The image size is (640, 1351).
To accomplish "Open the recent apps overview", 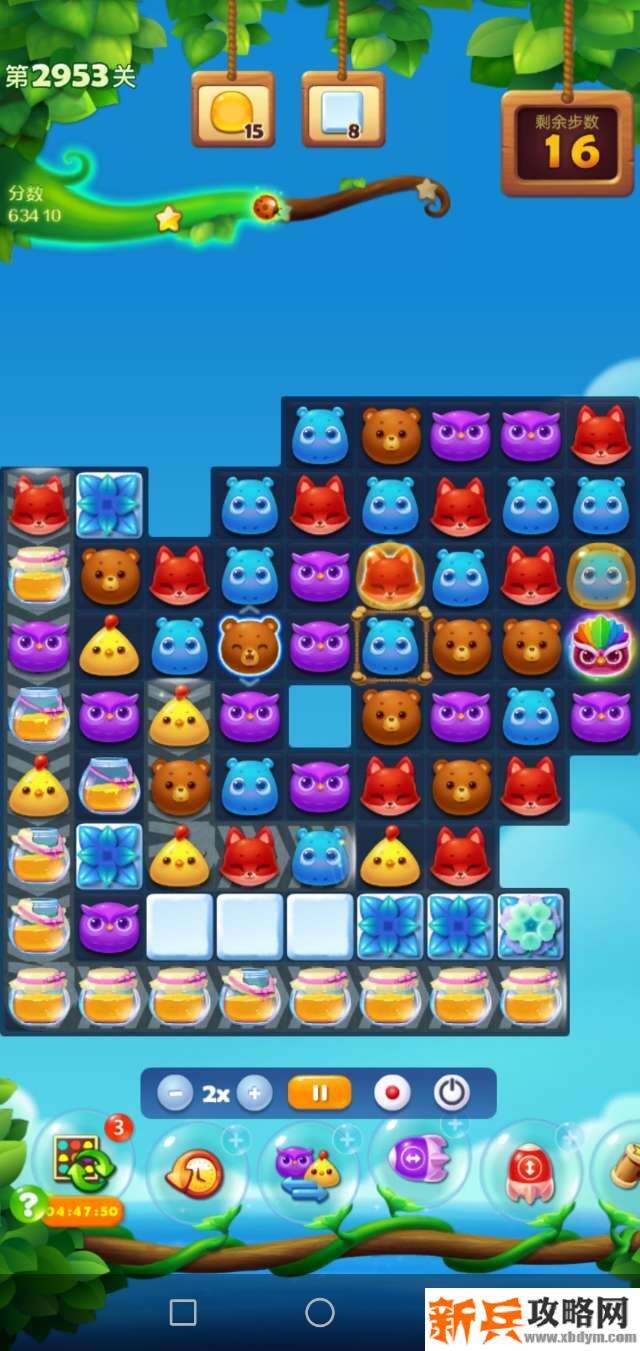I will coord(183,1312).
